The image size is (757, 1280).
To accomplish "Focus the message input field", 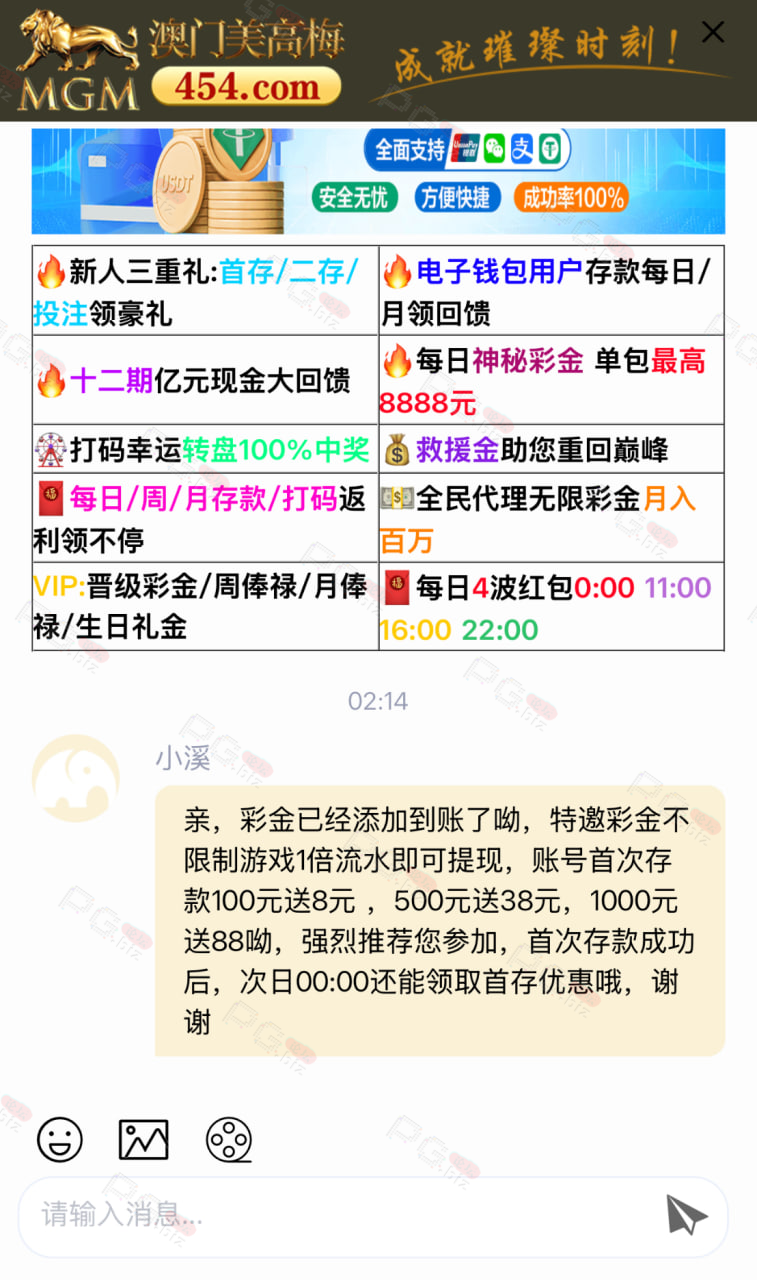I will click(x=340, y=1216).
